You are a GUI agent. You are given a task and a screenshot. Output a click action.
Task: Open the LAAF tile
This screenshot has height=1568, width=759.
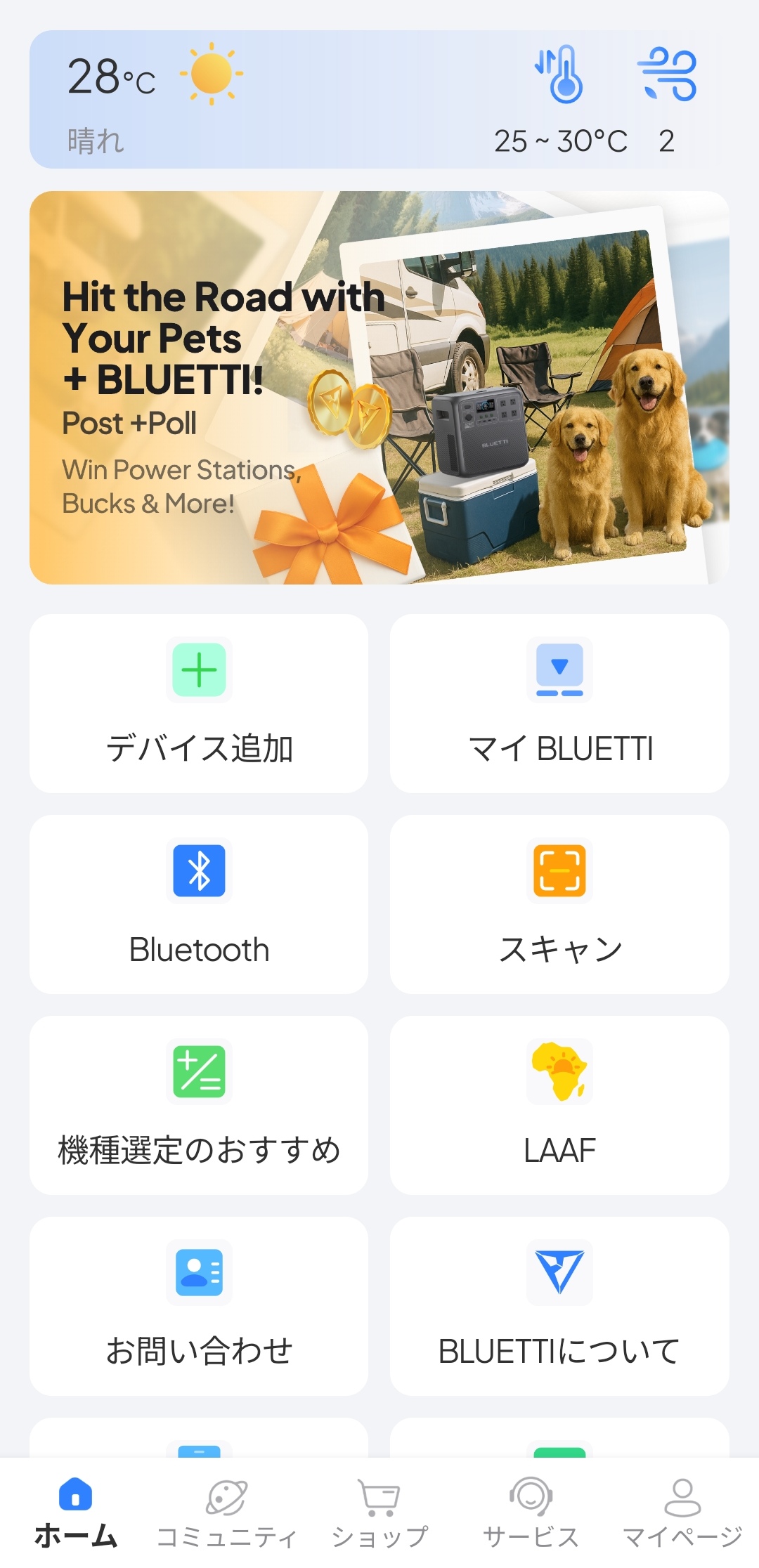[x=559, y=1105]
